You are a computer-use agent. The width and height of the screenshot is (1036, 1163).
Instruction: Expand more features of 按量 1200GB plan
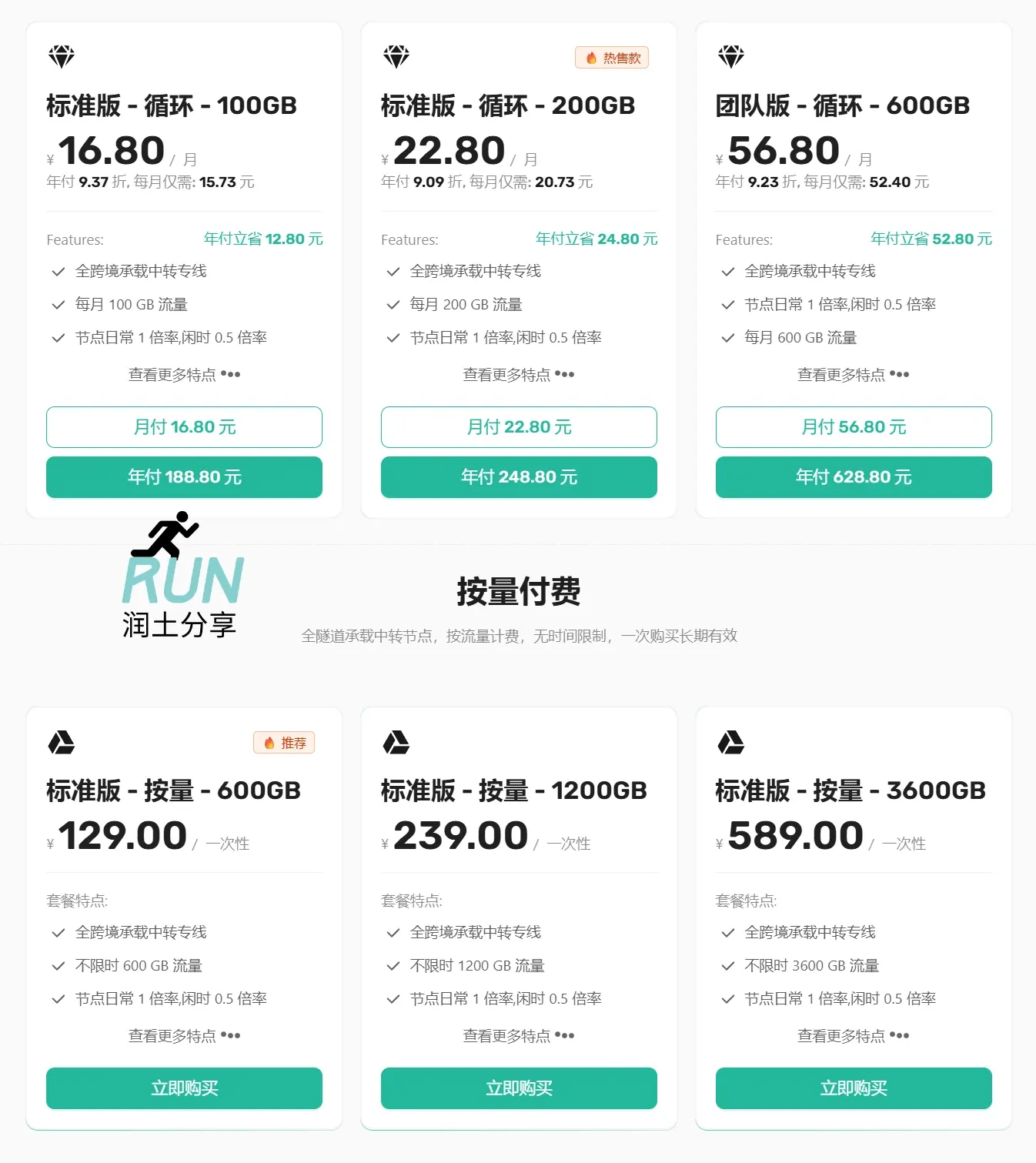519,1036
